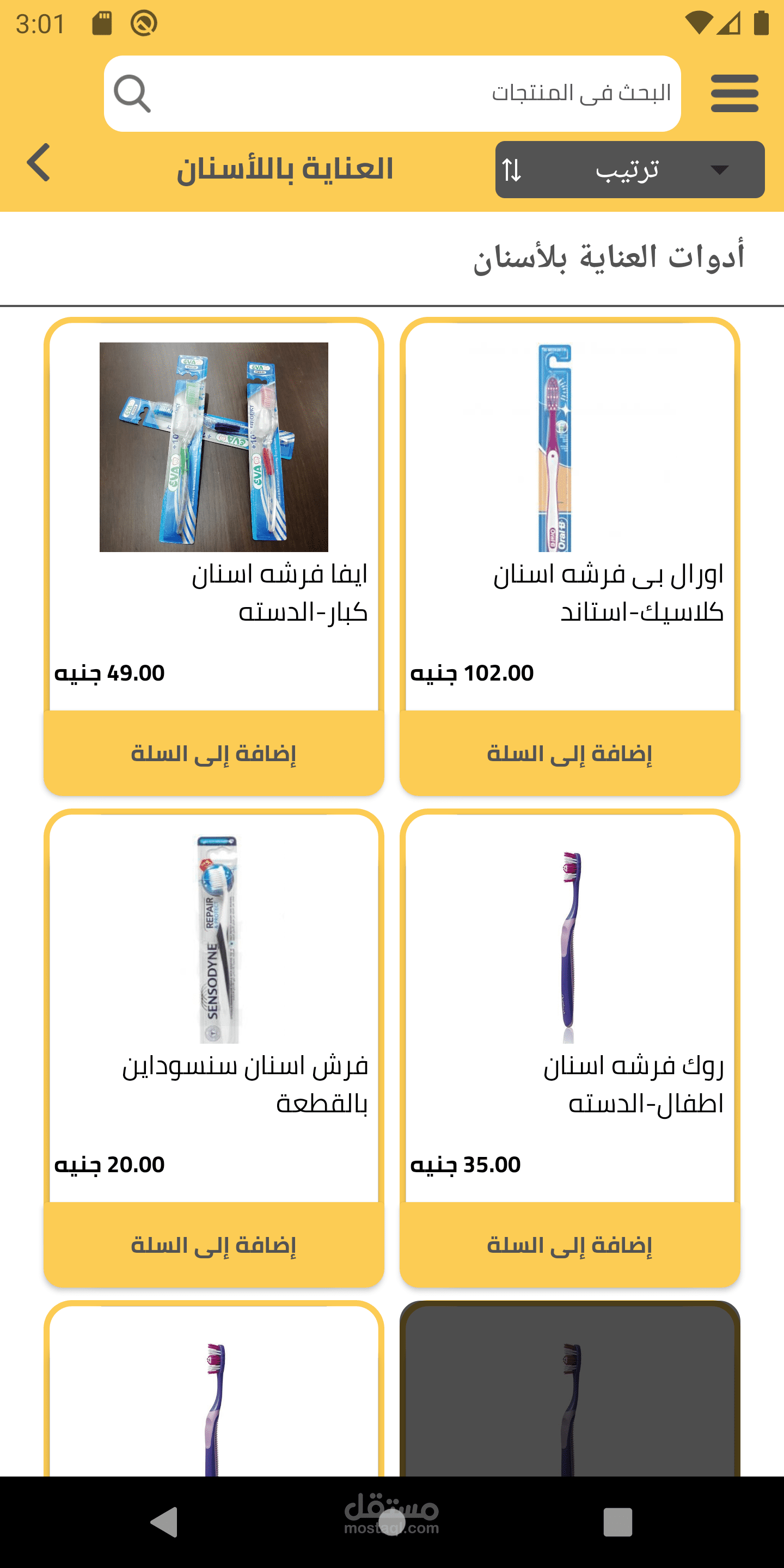Tap the magnifier search icon
Screen dimensions: 784x1568
point(132,94)
